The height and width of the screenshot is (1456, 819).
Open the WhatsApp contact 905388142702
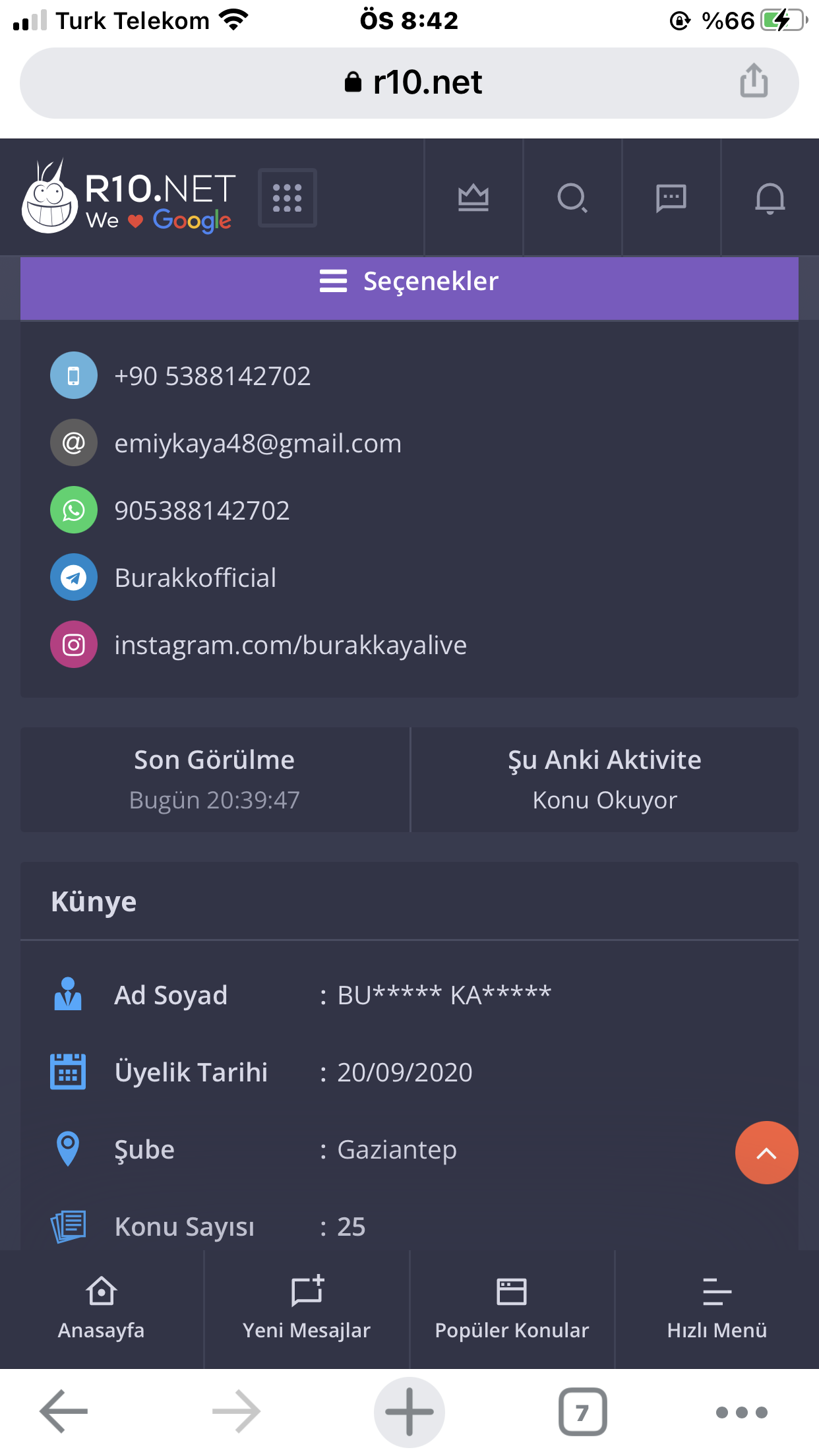tap(202, 510)
